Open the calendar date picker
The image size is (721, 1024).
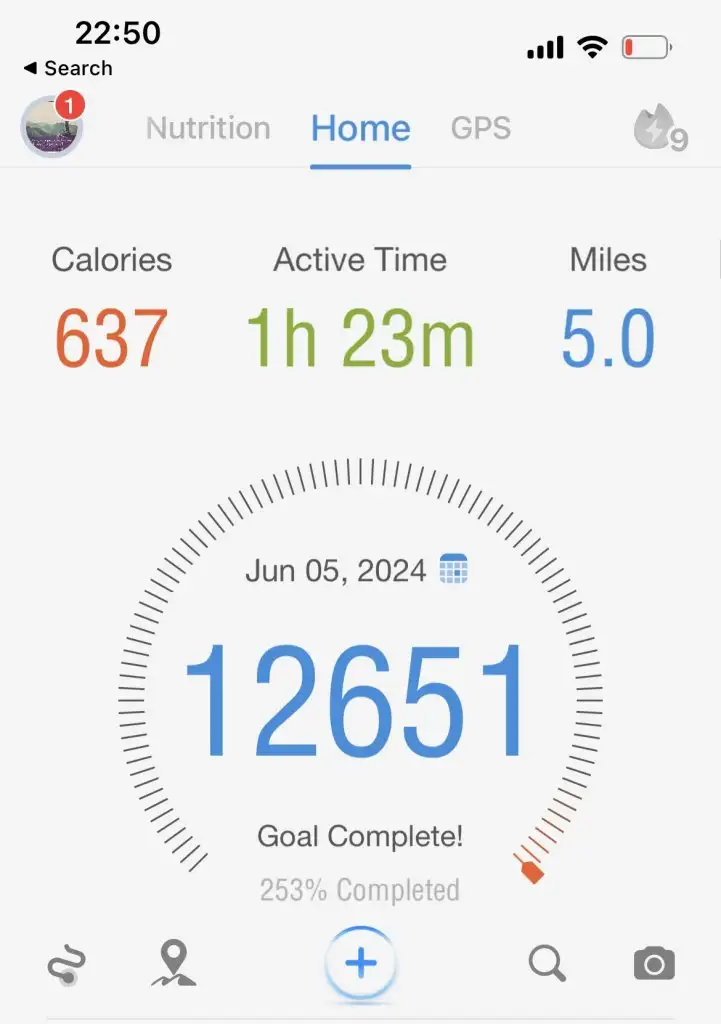[454, 570]
